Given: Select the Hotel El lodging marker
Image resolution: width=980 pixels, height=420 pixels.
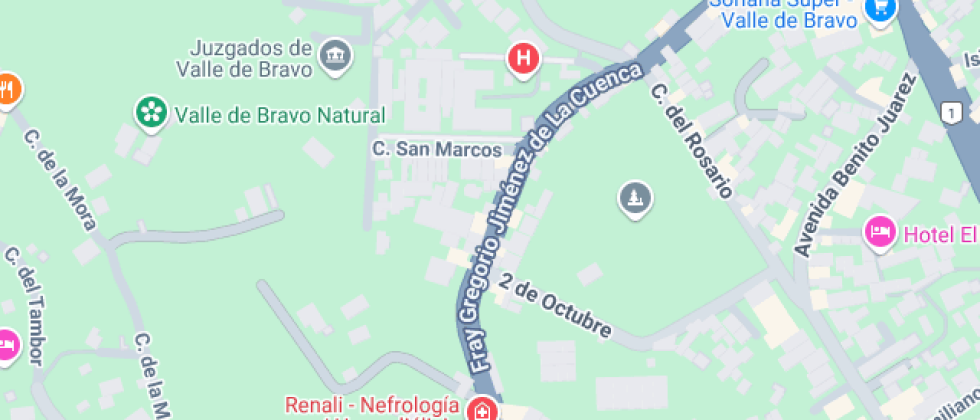Looking at the screenshot, I should pyautogui.click(x=880, y=233).
